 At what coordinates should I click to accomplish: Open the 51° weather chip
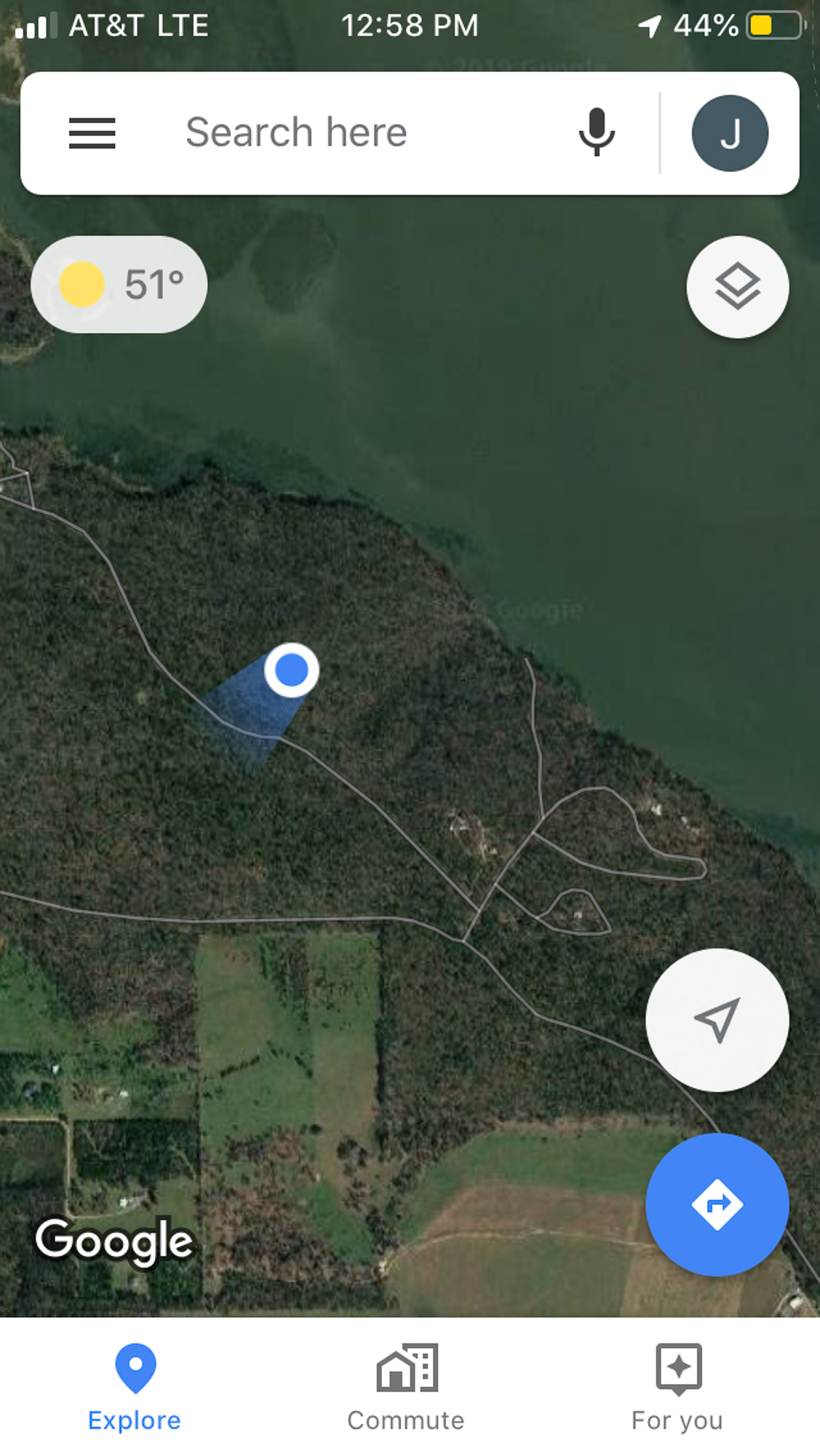pos(119,285)
